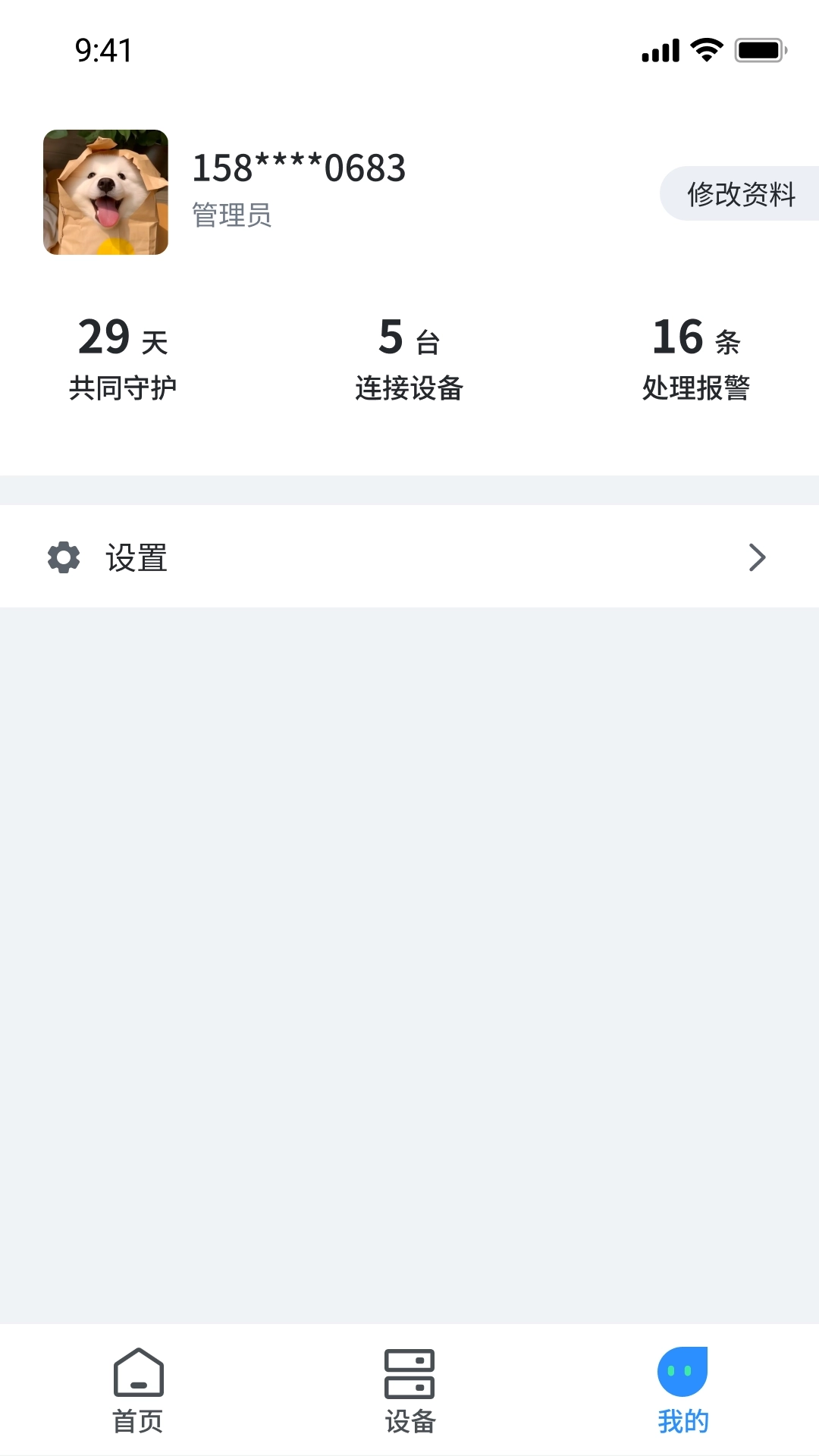The width and height of the screenshot is (819, 1456).
Task: Tap the 管理员 role label
Action: tap(233, 218)
